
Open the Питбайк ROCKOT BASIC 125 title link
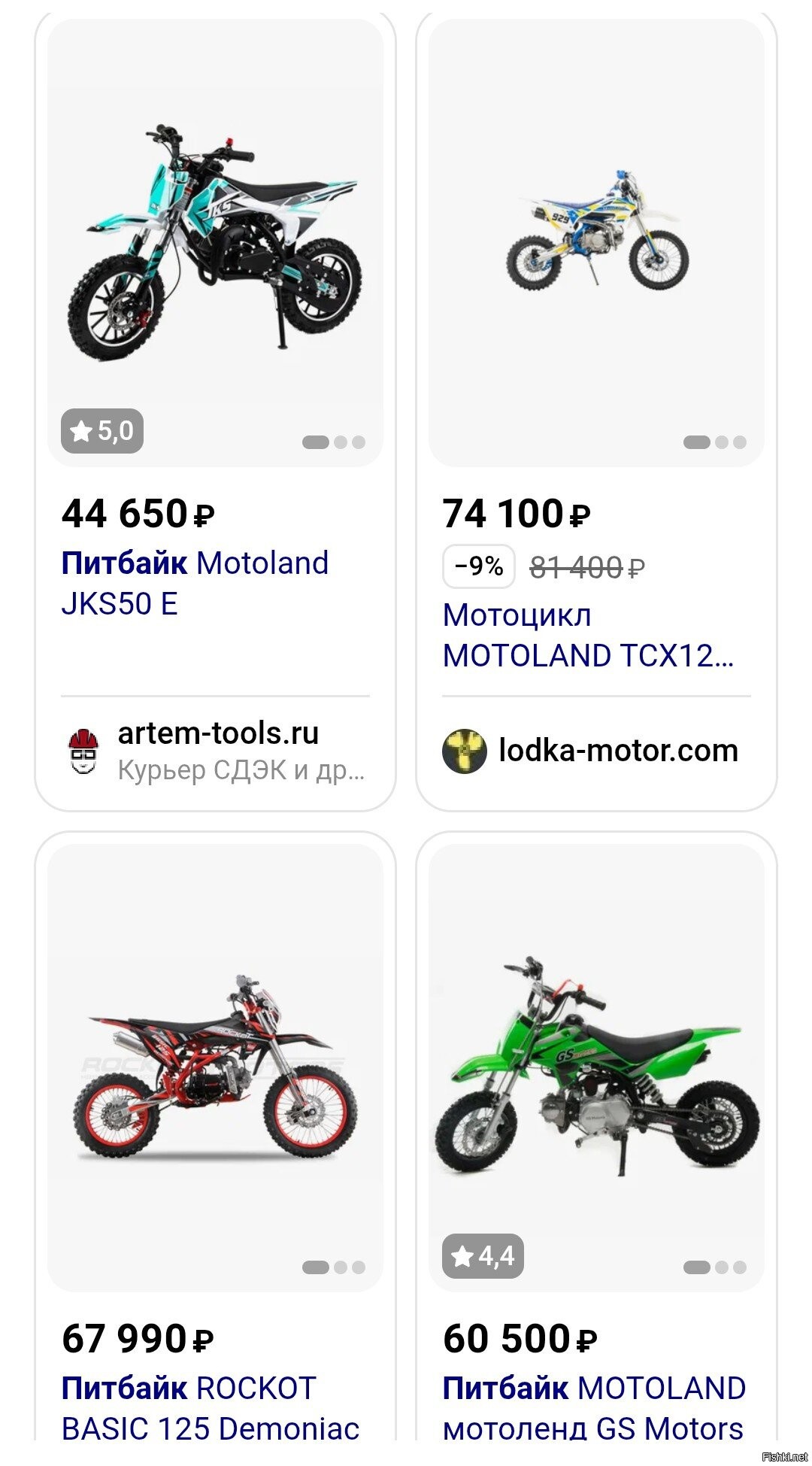click(211, 1408)
